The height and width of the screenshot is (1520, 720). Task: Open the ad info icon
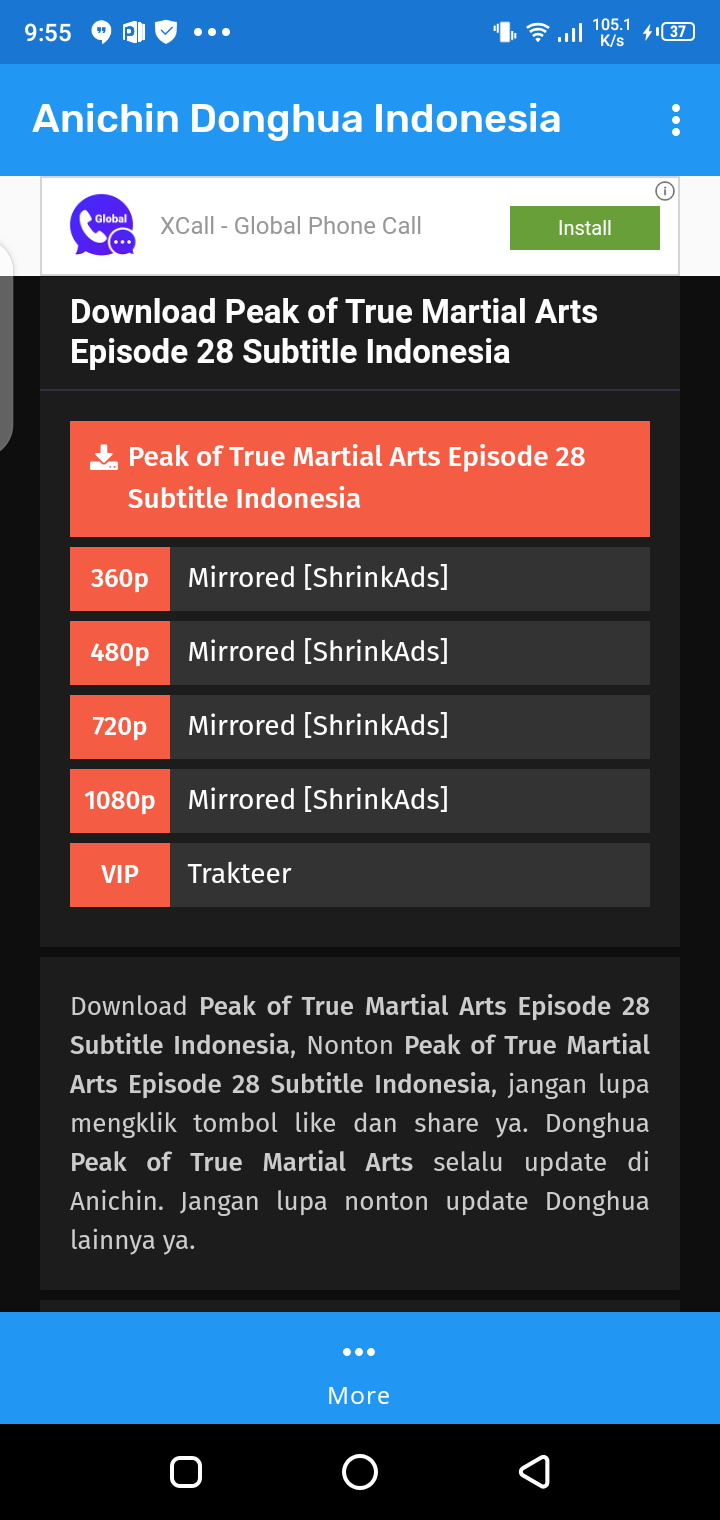coord(665,191)
